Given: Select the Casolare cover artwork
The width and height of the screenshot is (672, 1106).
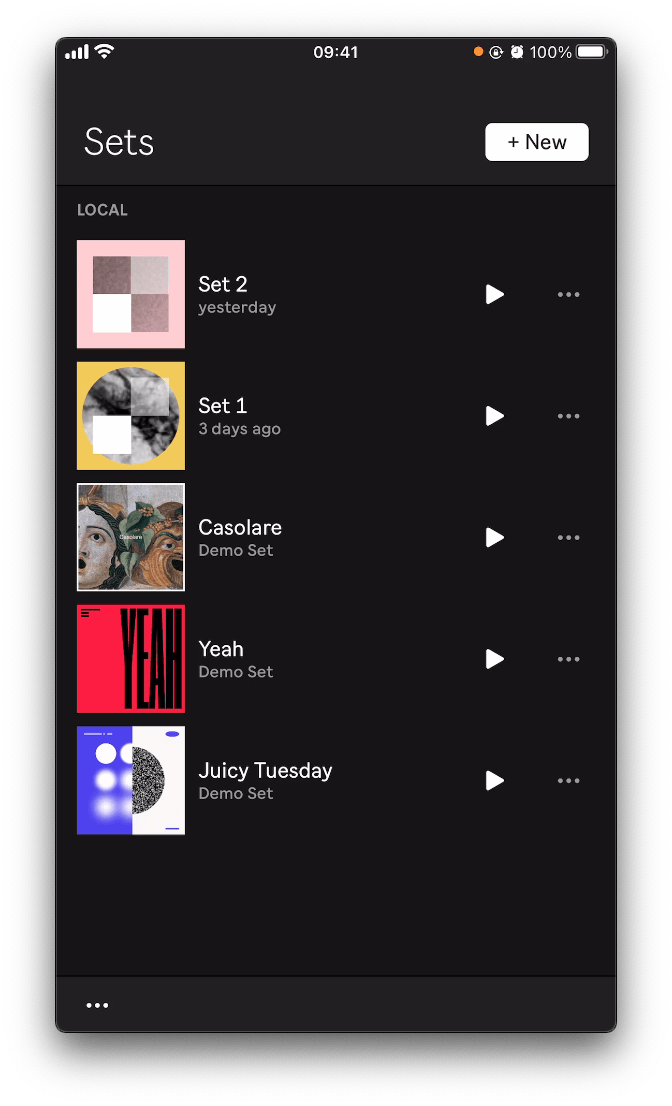Looking at the screenshot, I should [131, 538].
